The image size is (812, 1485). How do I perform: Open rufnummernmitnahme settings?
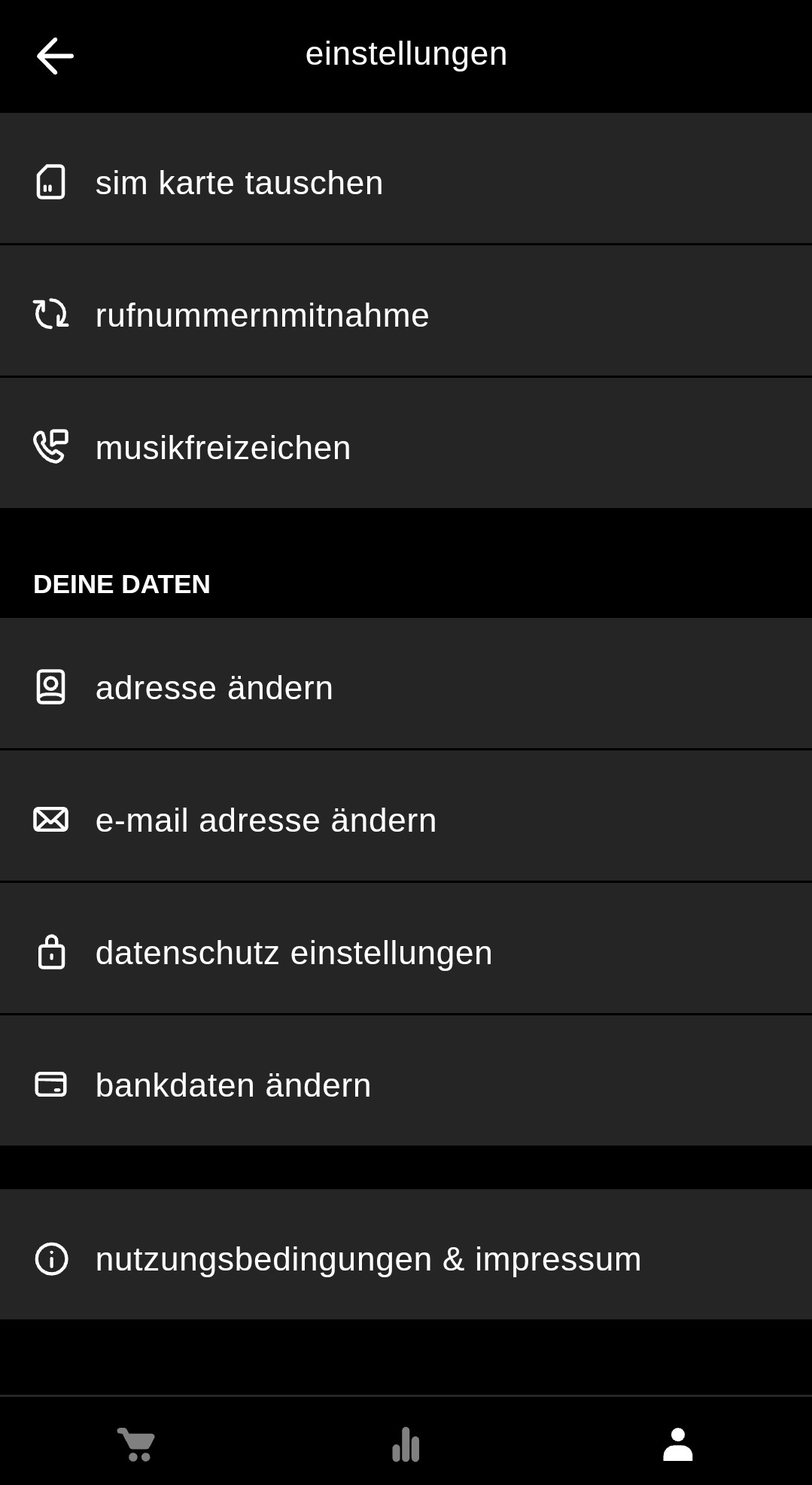point(406,311)
